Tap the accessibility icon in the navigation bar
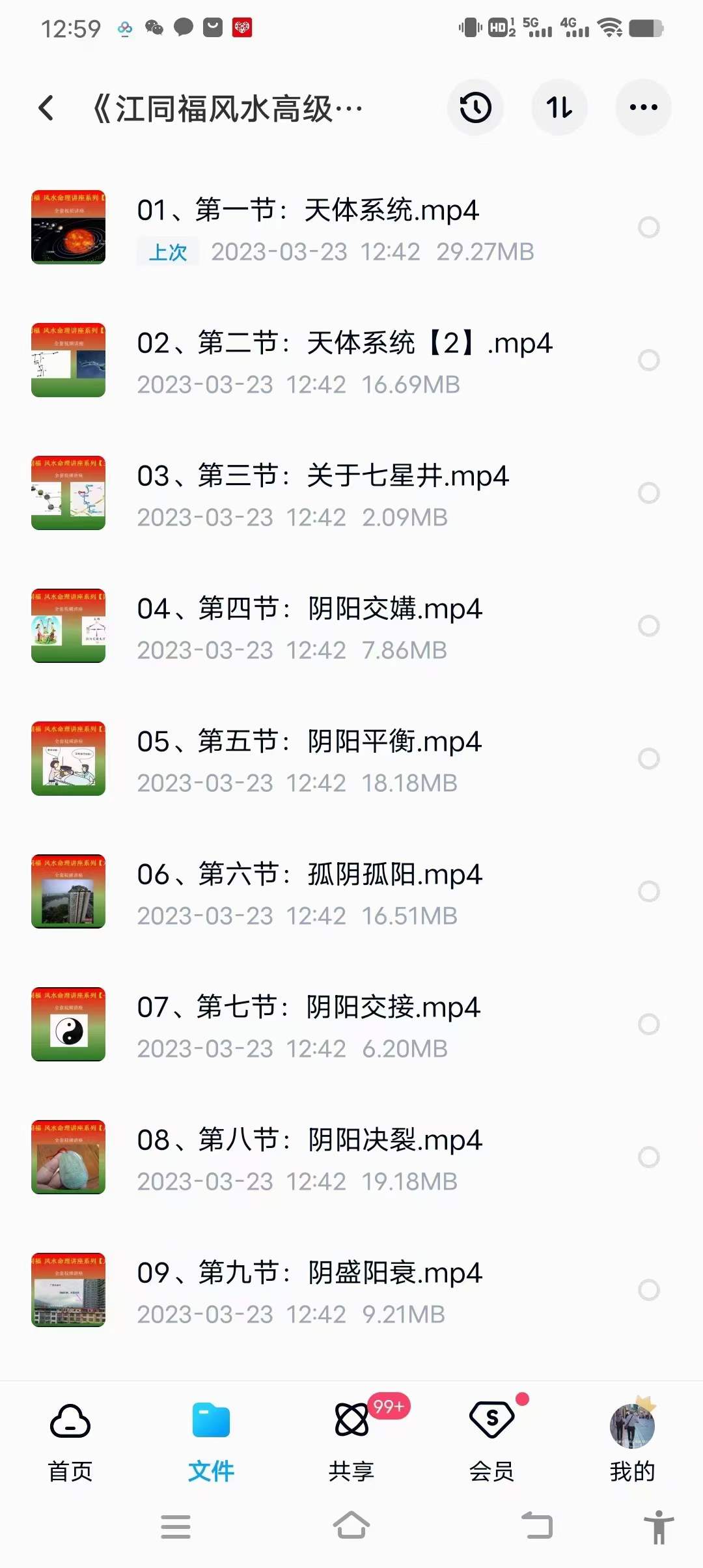 click(657, 1527)
